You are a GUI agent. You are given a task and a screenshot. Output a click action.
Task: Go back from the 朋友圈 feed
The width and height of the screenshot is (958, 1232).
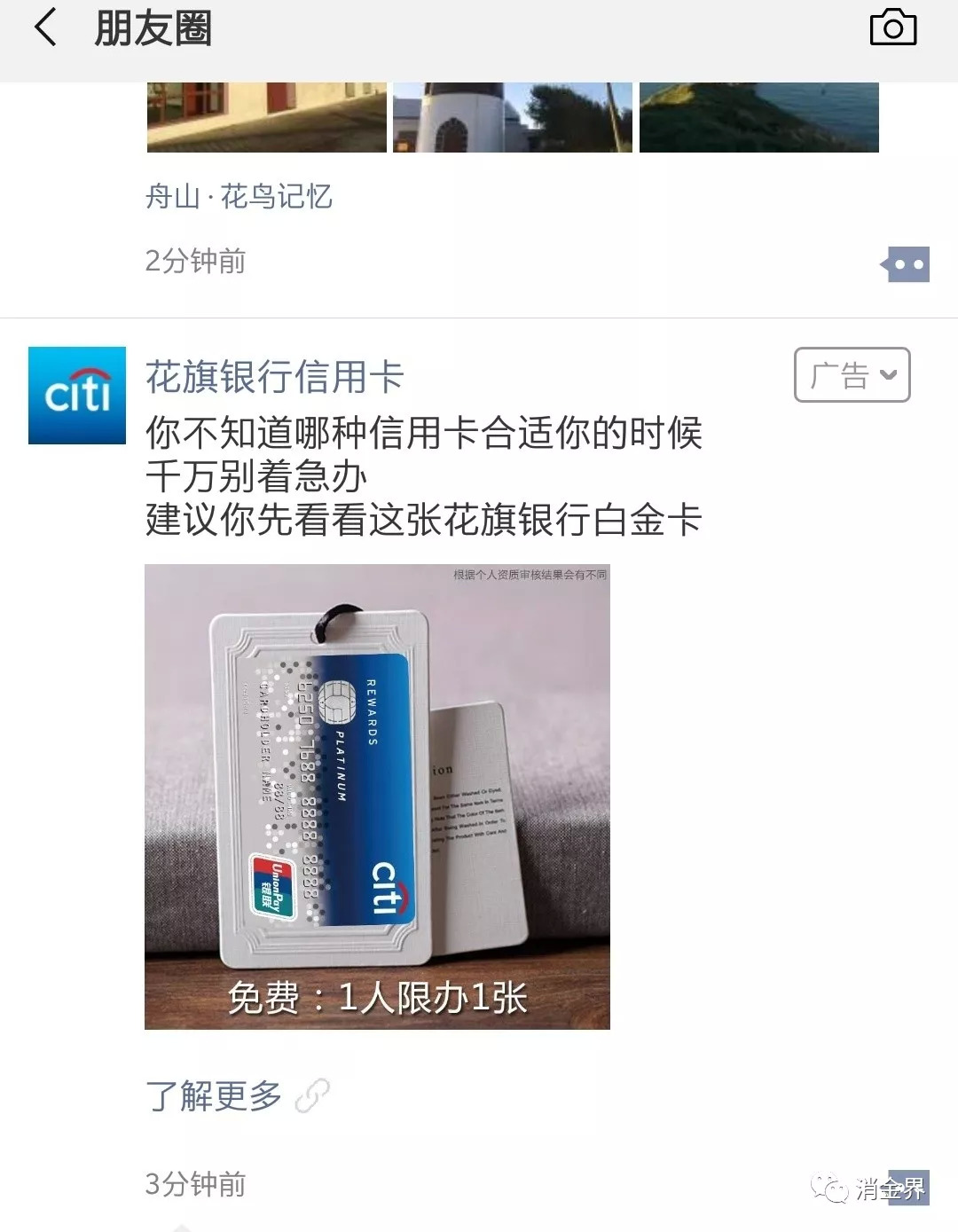coord(46,27)
